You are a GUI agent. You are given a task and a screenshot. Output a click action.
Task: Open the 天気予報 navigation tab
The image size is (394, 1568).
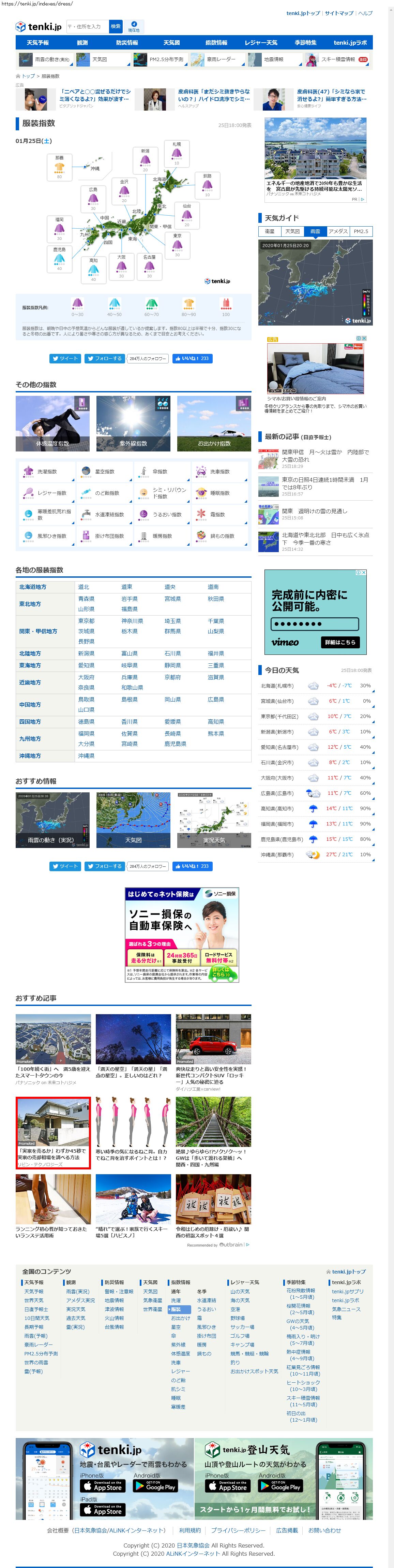pos(38,43)
